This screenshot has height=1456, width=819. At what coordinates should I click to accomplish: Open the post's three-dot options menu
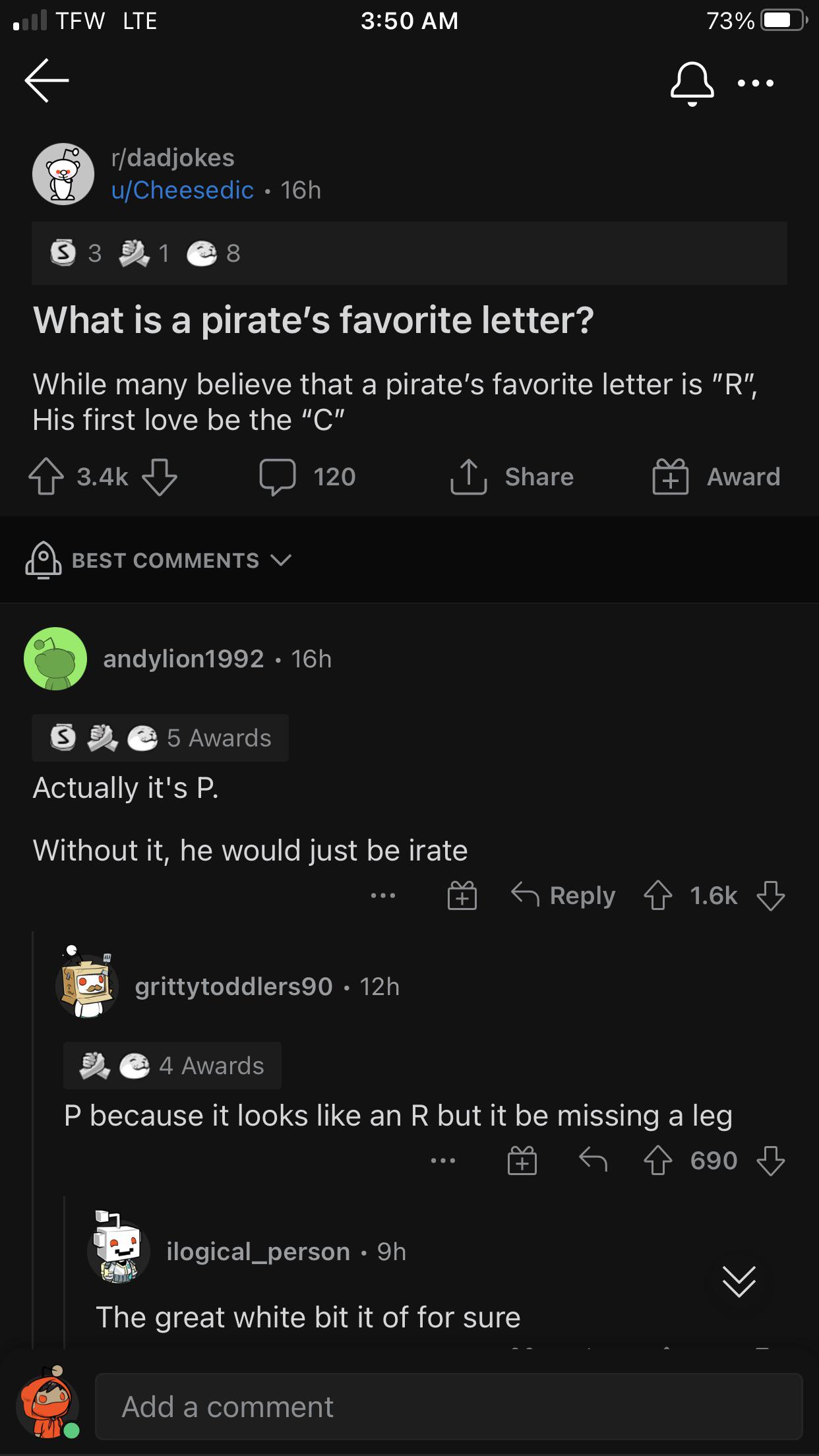tap(758, 82)
